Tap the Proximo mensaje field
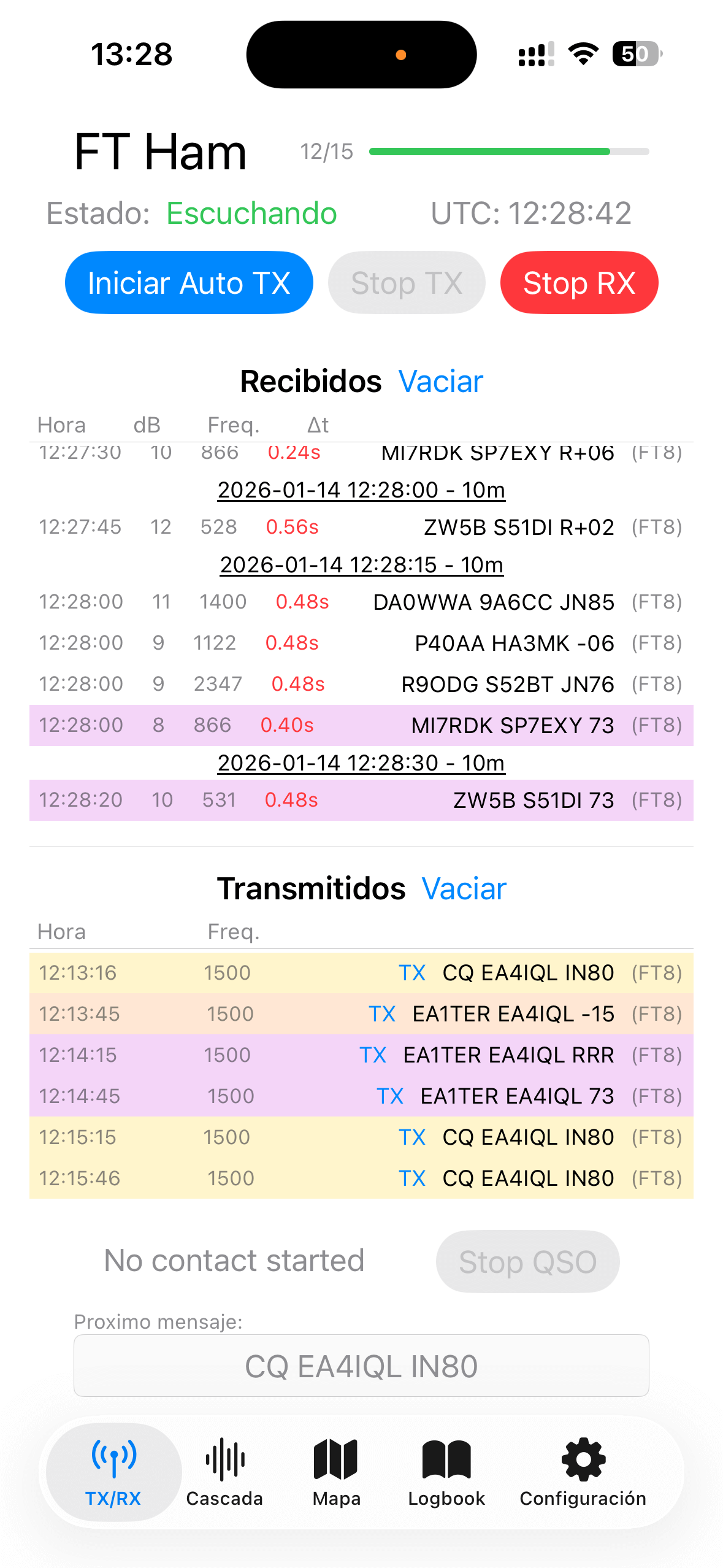The width and height of the screenshot is (723, 1568). pyautogui.click(x=361, y=1366)
